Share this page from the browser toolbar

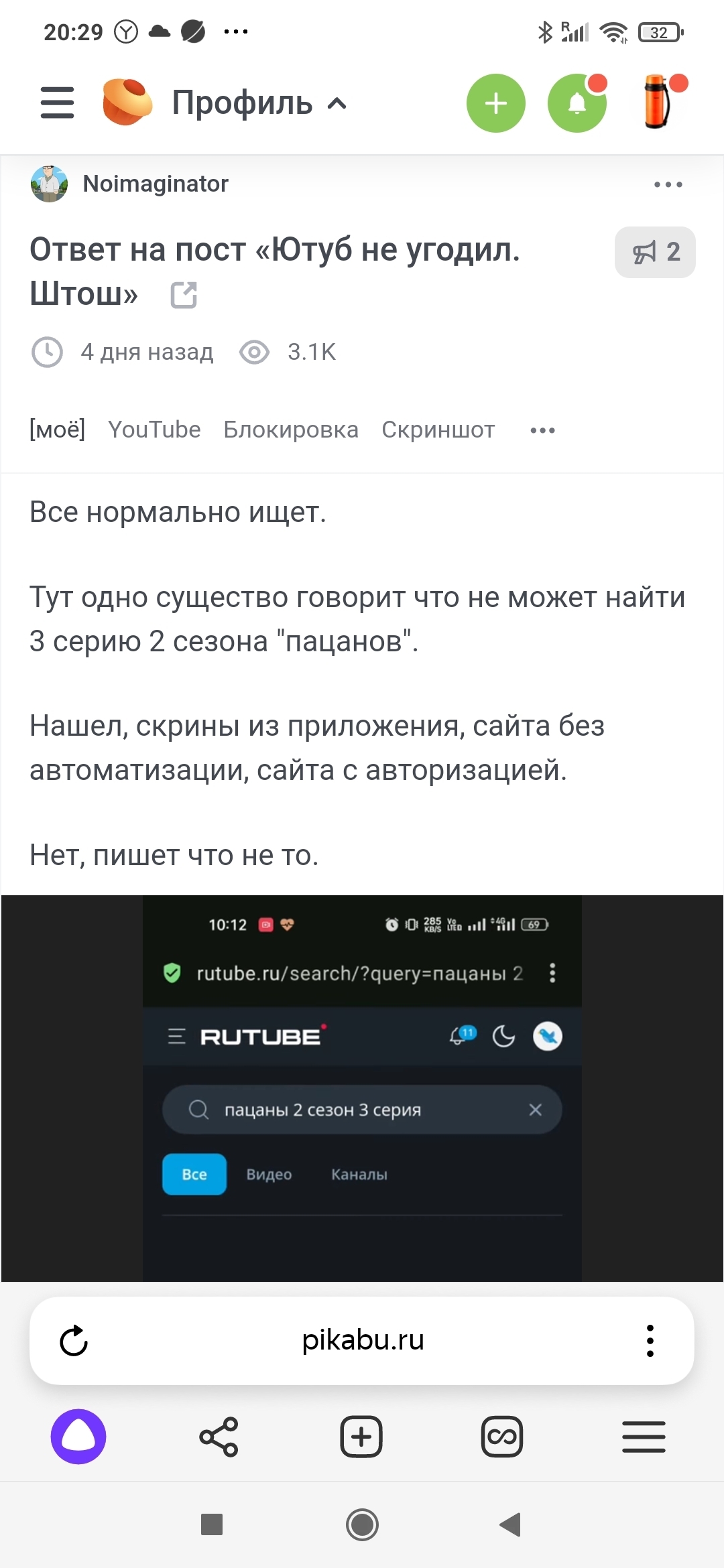[x=219, y=1437]
